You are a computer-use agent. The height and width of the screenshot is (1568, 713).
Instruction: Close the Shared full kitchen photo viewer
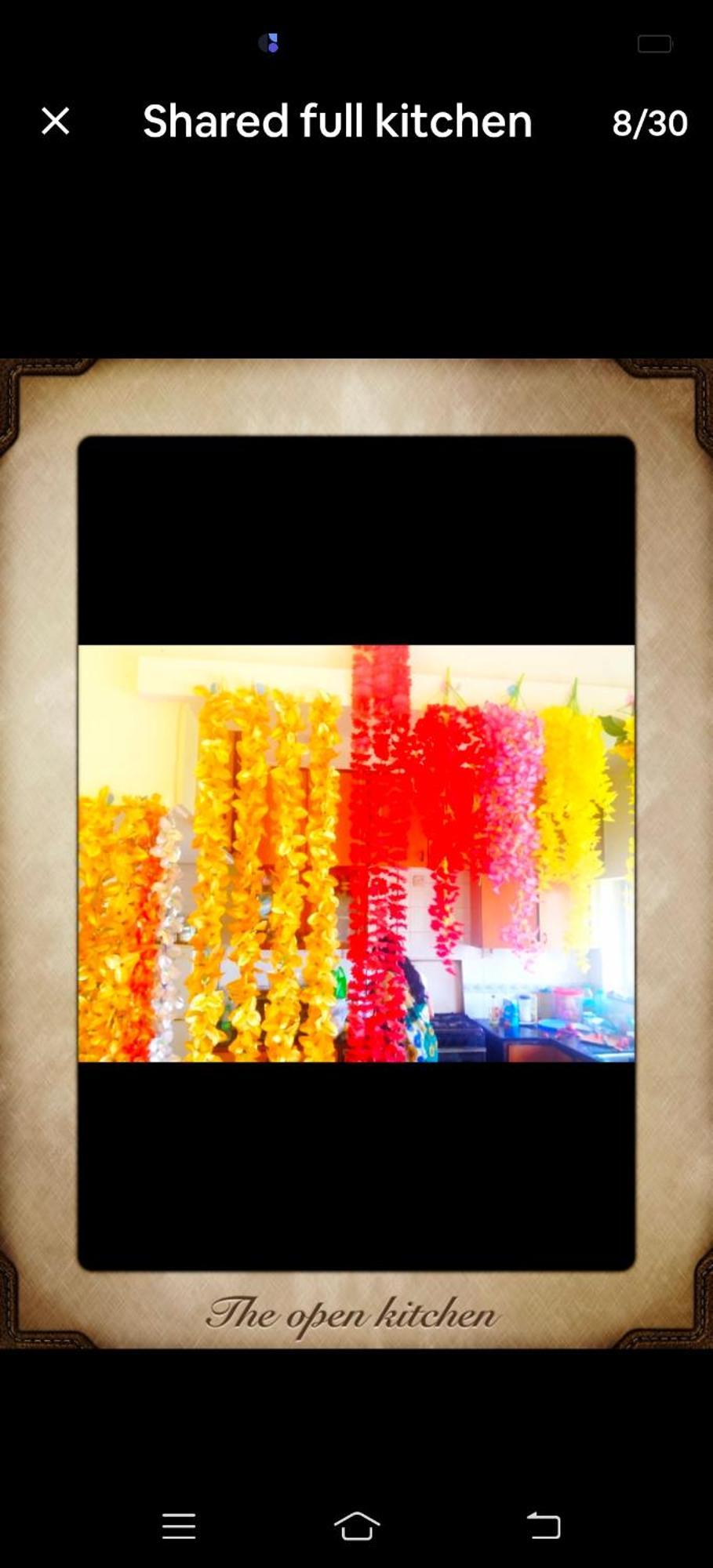point(55,122)
